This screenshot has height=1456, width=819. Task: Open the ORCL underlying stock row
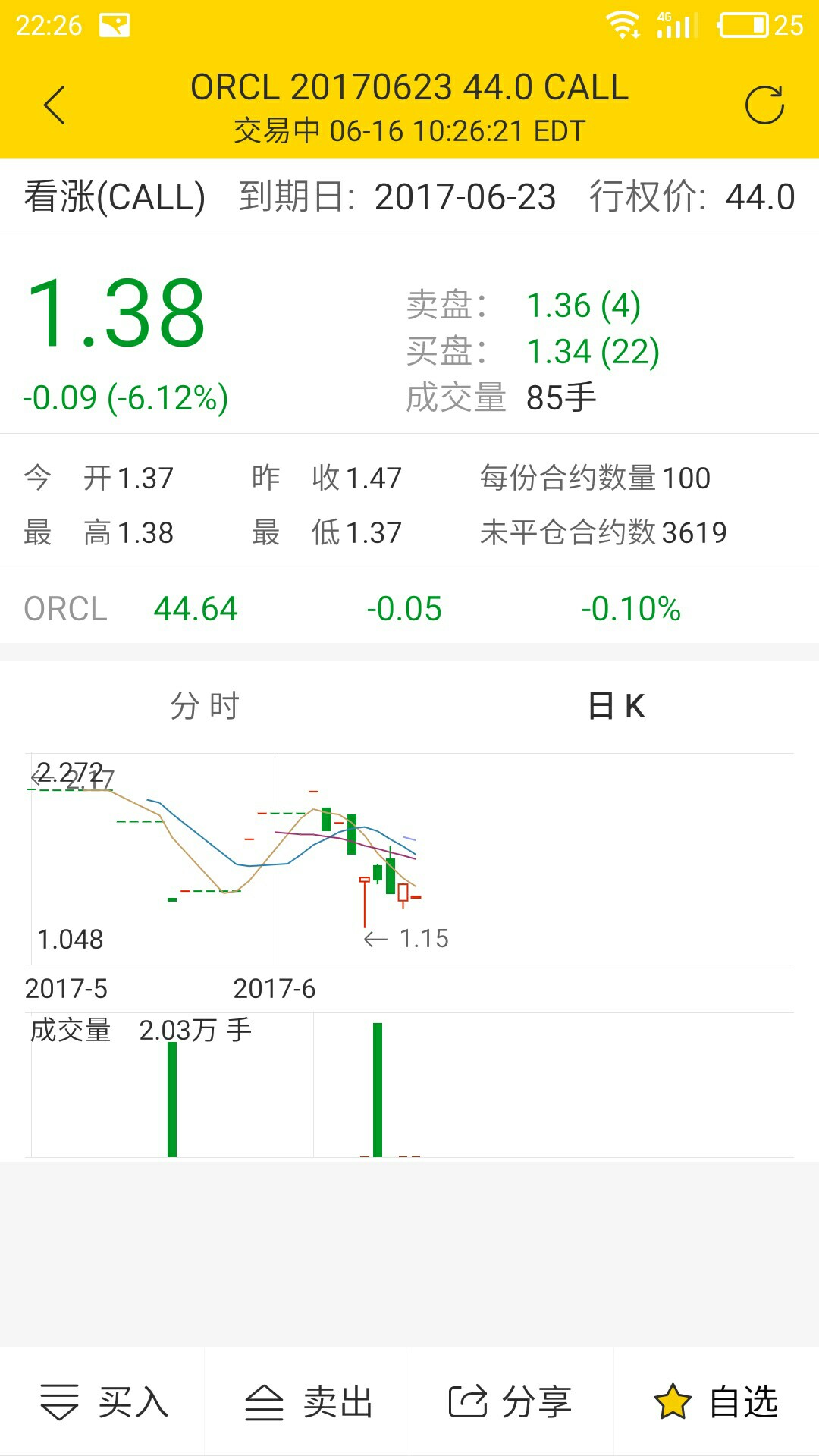coord(409,608)
